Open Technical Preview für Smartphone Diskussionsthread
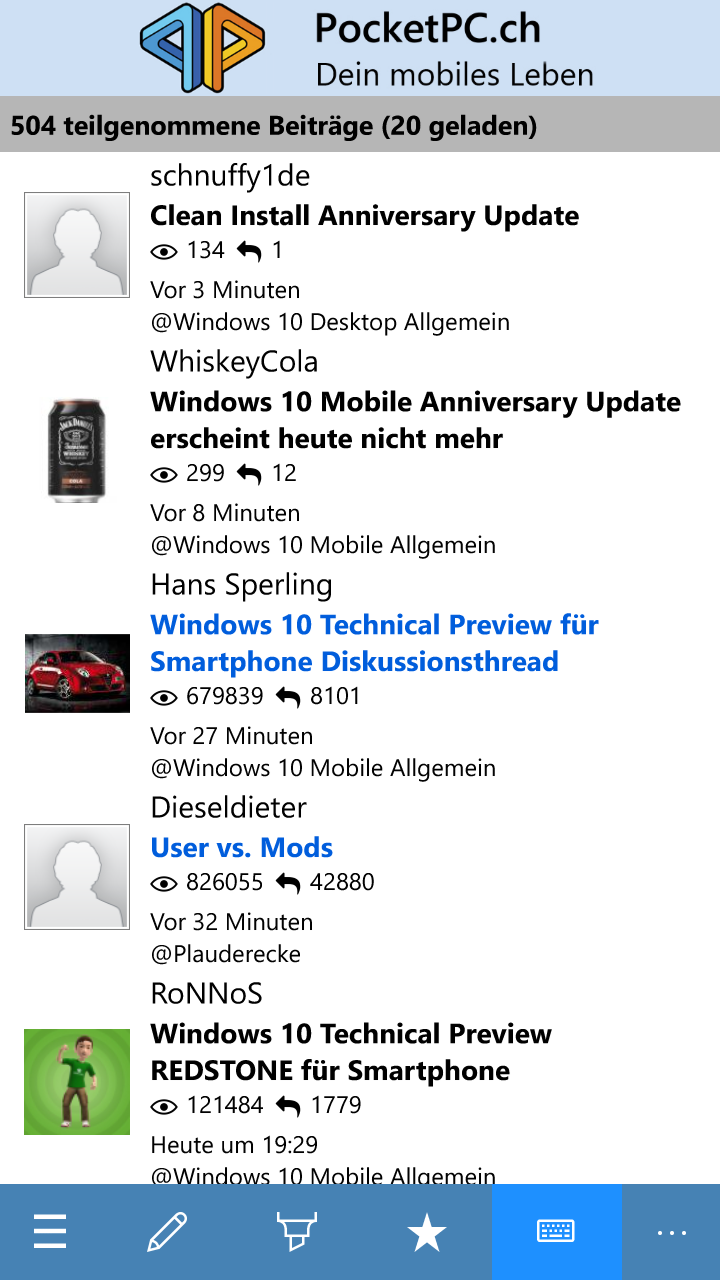Screen dimensions: 720x1280 375,643
